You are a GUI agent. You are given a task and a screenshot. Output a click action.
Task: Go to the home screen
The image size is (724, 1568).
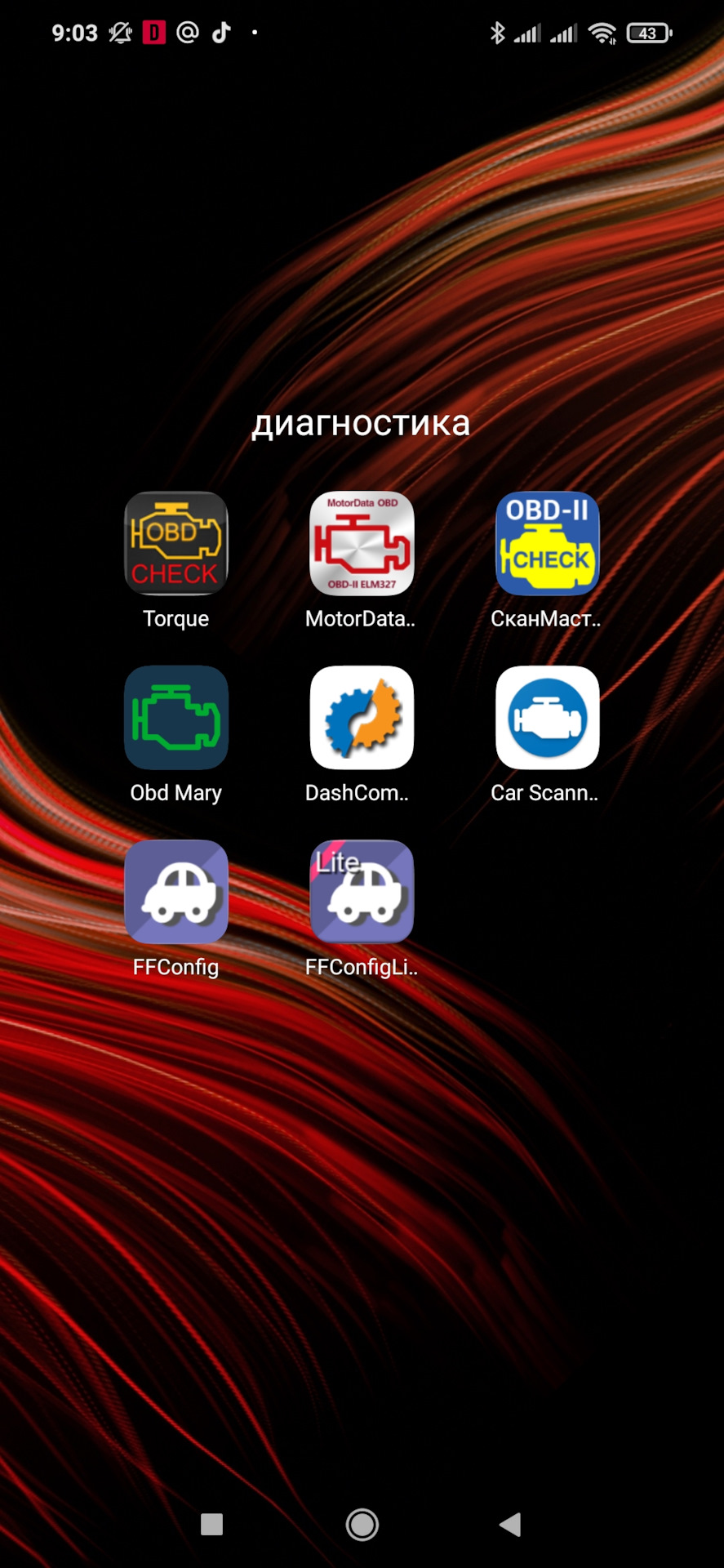click(x=362, y=1524)
